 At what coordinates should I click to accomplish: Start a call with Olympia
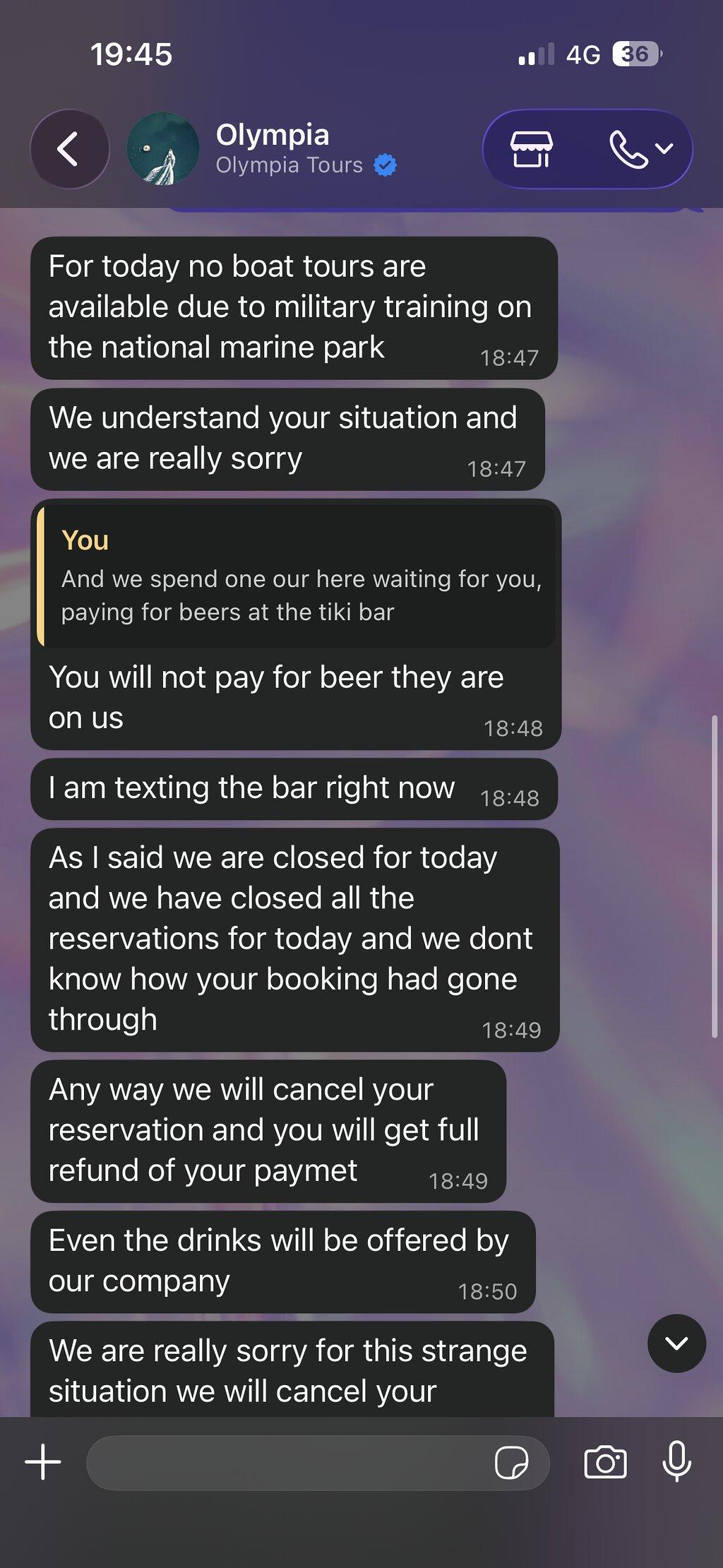pyautogui.click(x=641, y=149)
